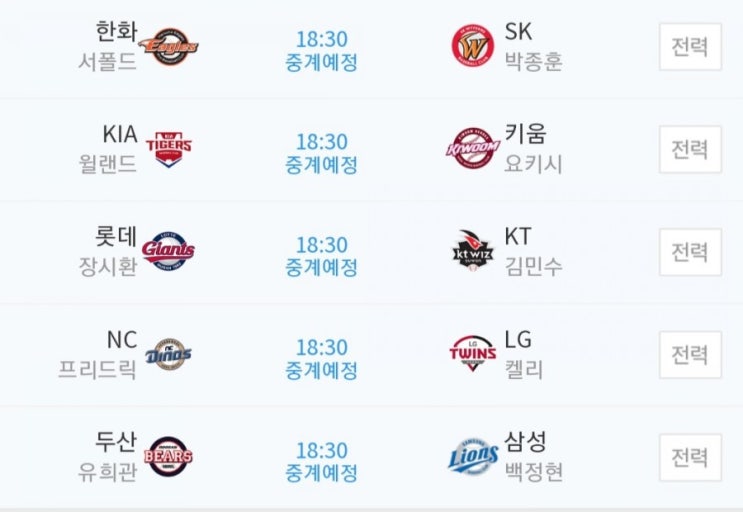The image size is (743, 512).
Task: Open 전력 for 두산 vs 삼성 game
Action: click(690, 458)
